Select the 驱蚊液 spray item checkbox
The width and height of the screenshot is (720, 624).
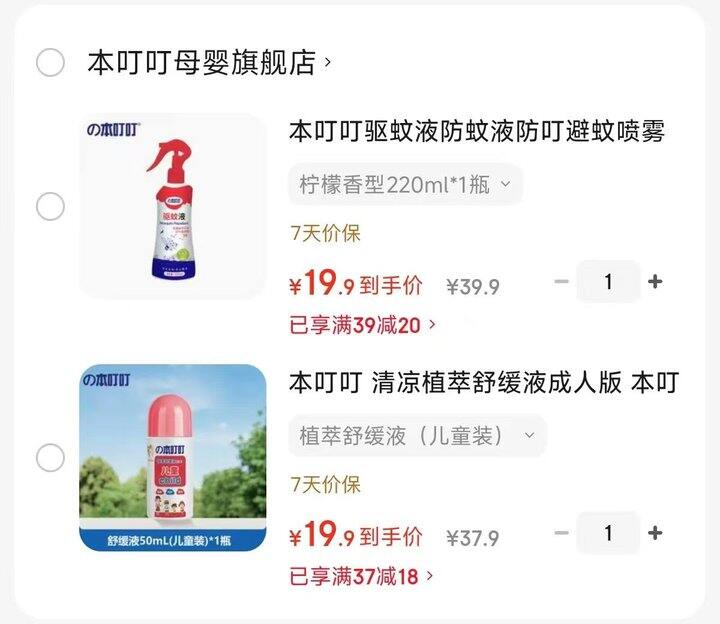[x=50, y=207]
